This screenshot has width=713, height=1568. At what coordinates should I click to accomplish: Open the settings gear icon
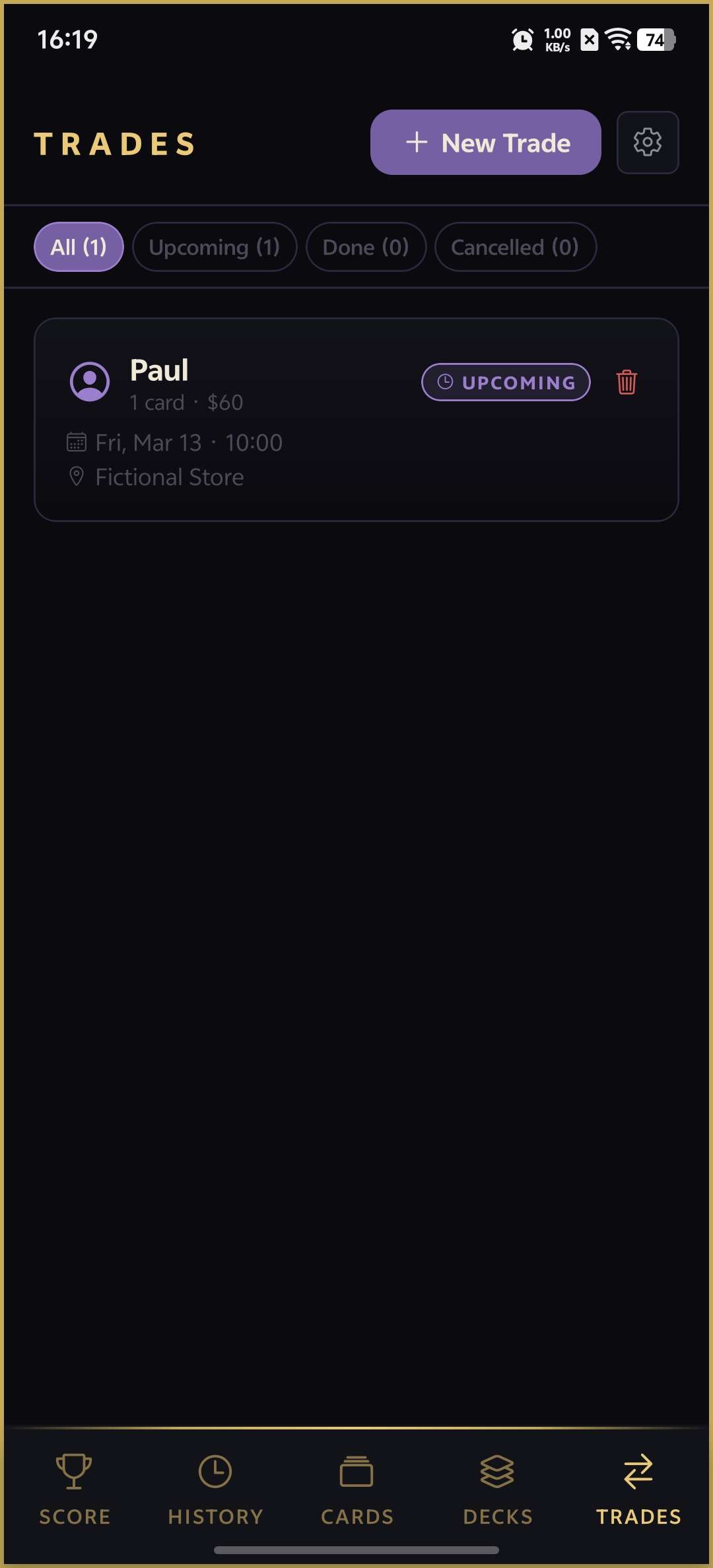coord(647,143)
